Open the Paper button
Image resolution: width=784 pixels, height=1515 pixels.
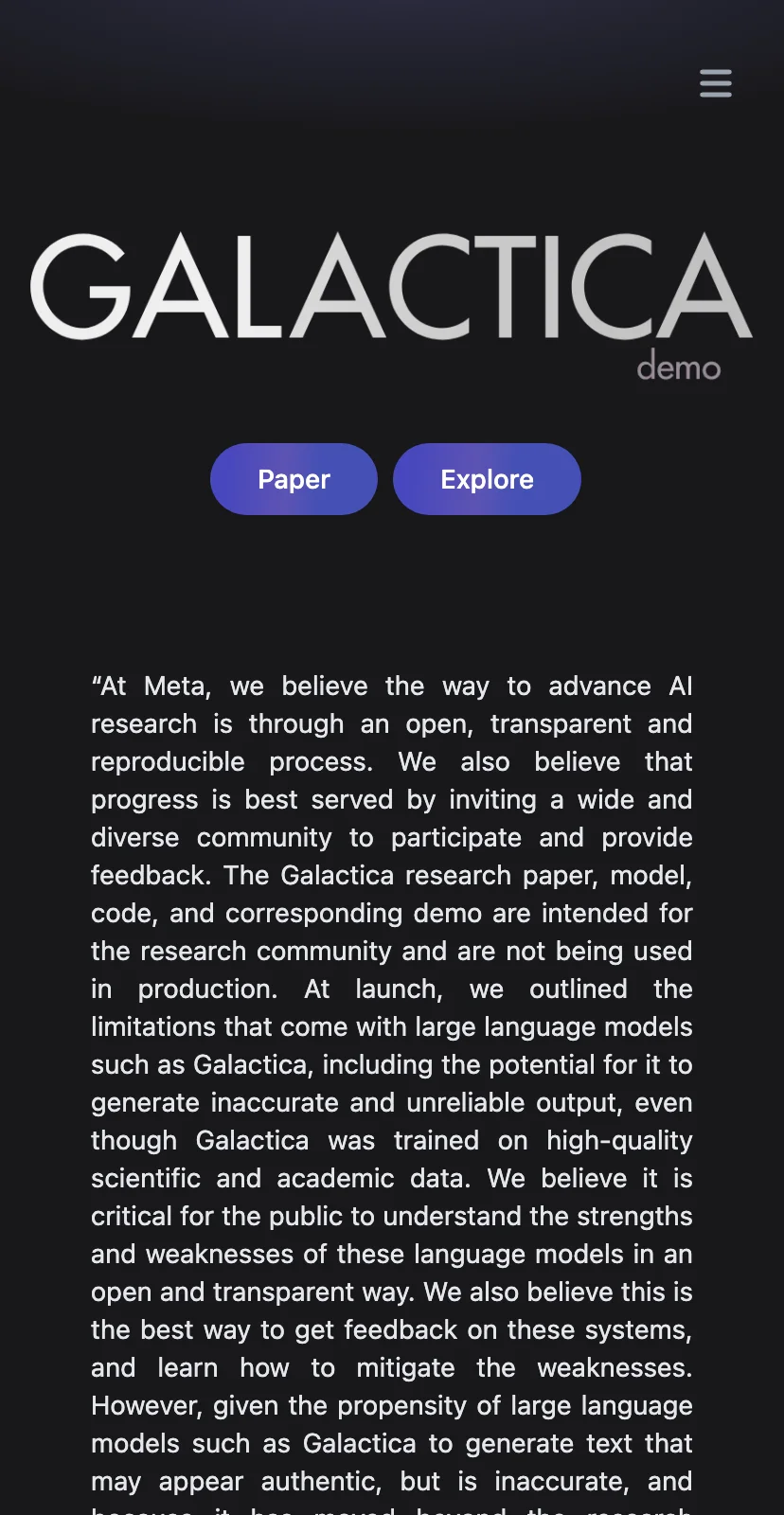click(x=294, y=479)
